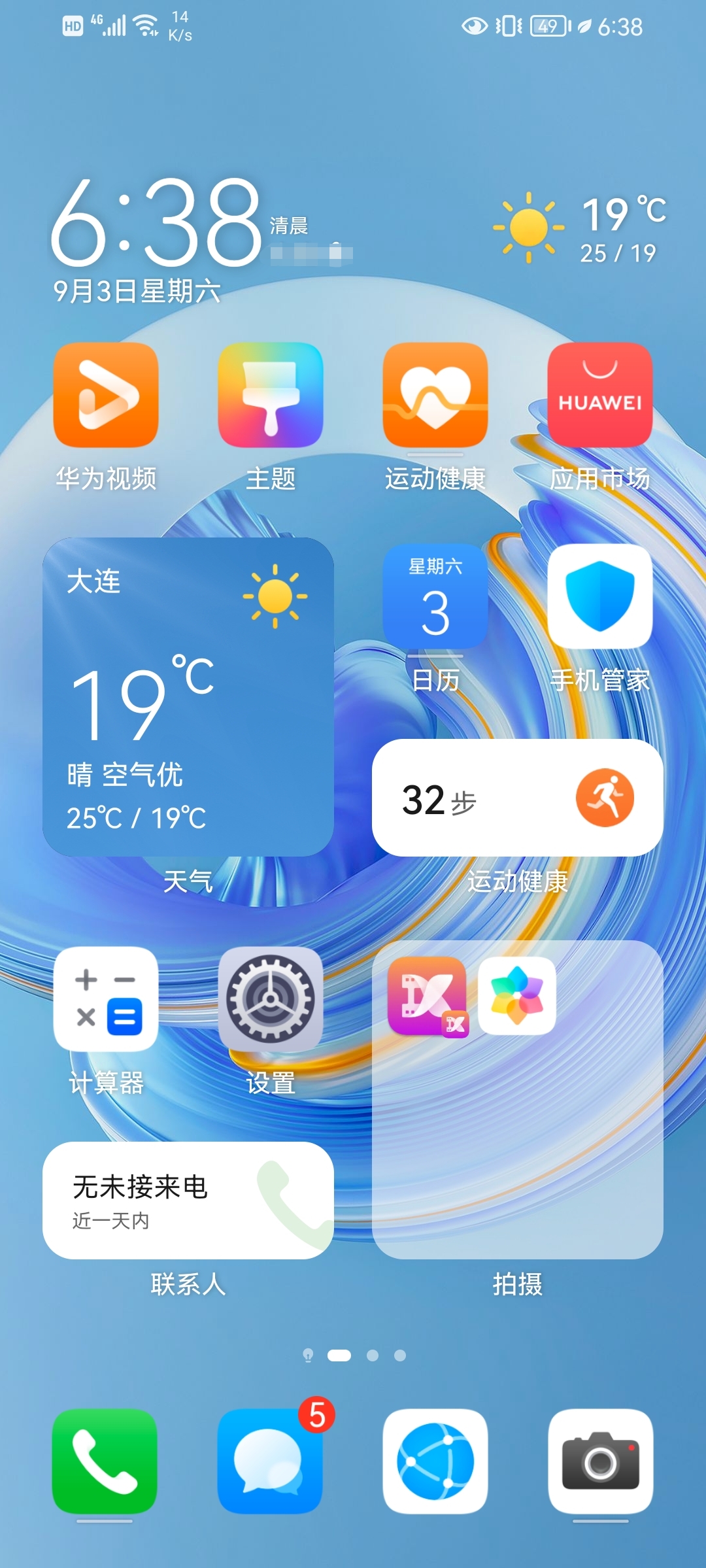Tap the 32步 step counter widget
706x1568 pixels.
coord(518,798)
